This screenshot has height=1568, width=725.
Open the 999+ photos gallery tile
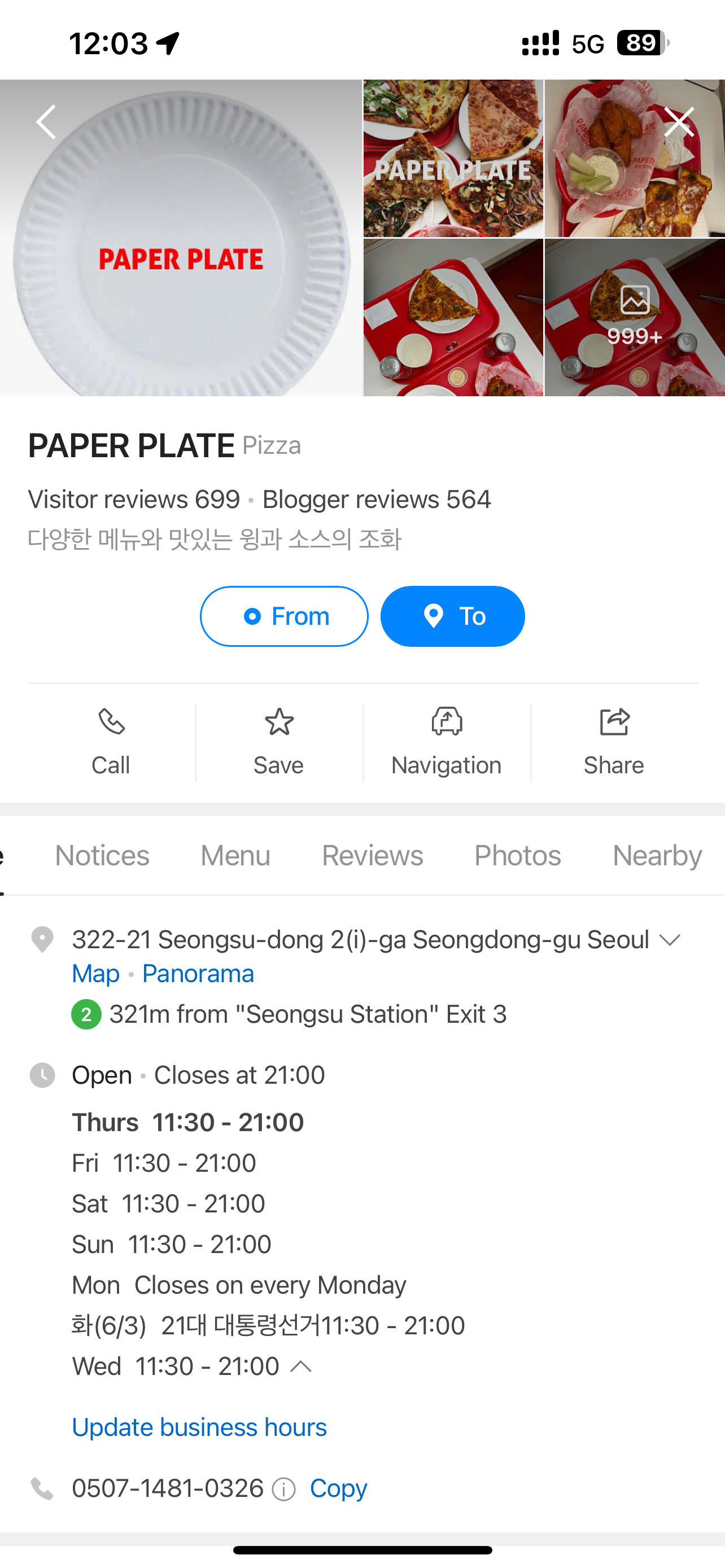634,318
